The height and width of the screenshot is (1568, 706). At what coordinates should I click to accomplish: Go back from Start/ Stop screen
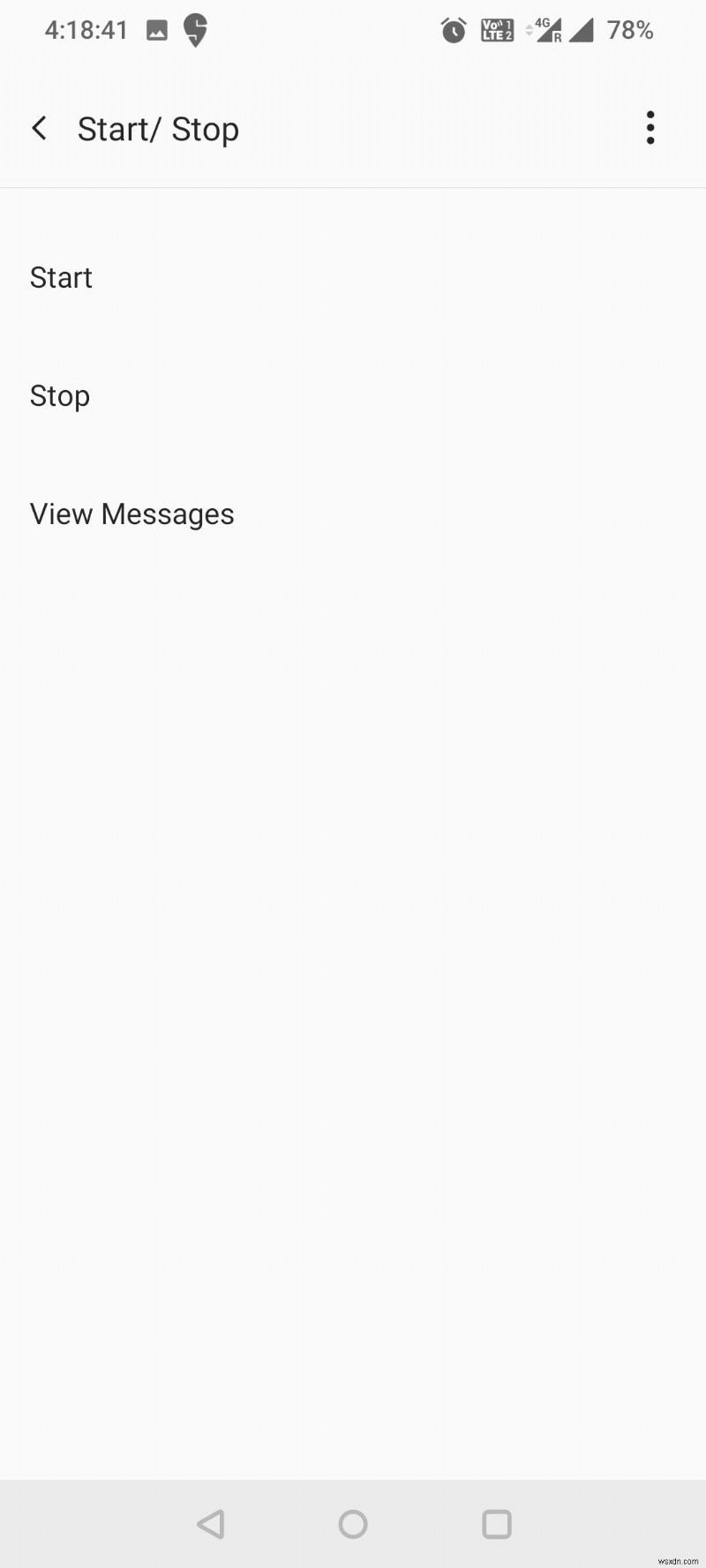39,129
